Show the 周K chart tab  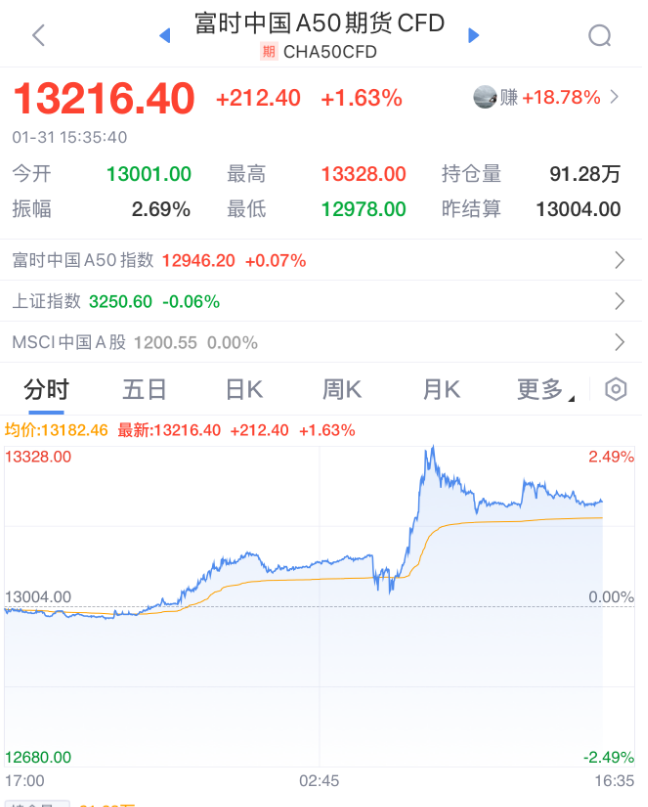tap(342, 390)
